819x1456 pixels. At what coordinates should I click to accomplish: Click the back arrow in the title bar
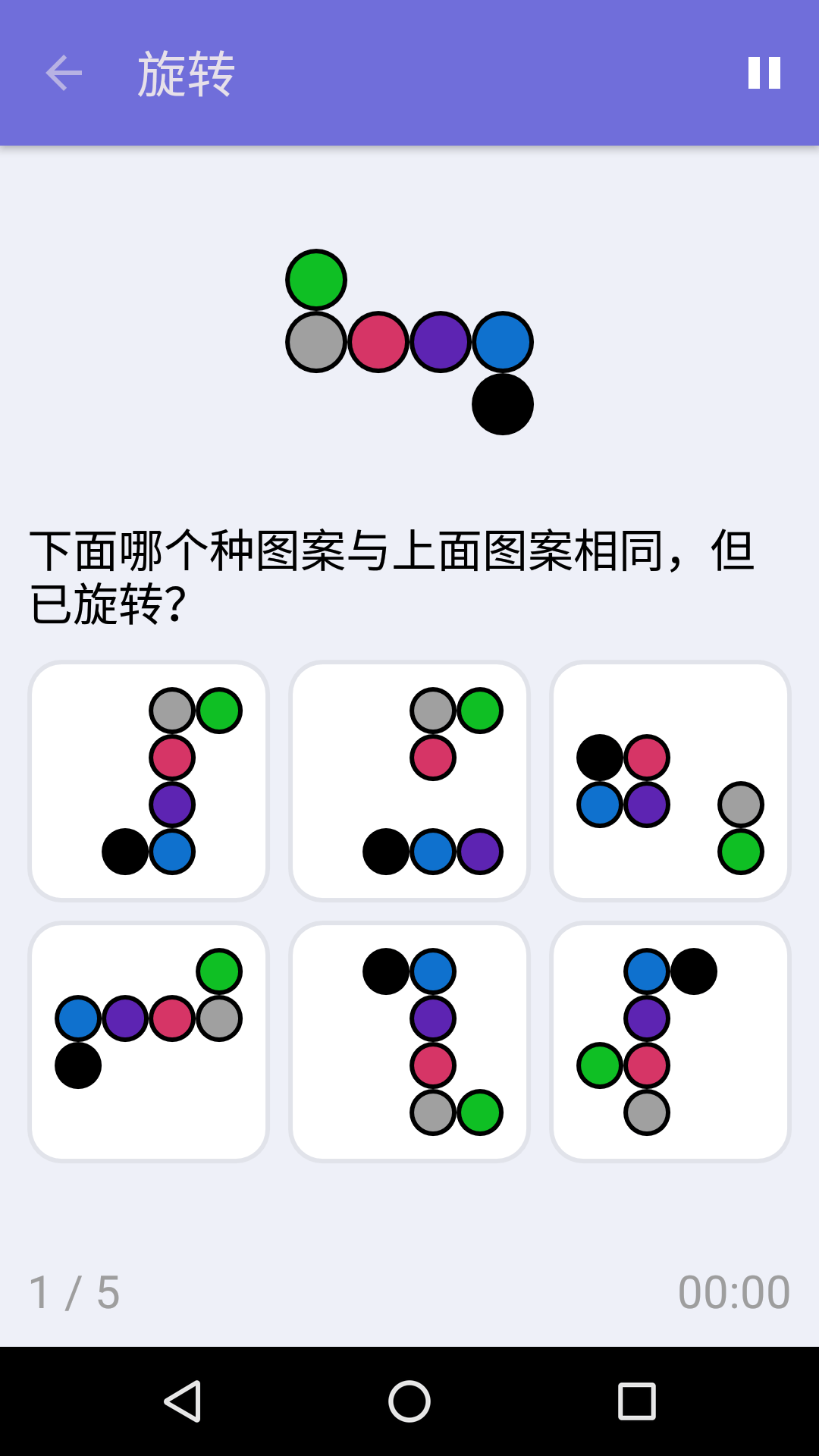click(62, 74)
